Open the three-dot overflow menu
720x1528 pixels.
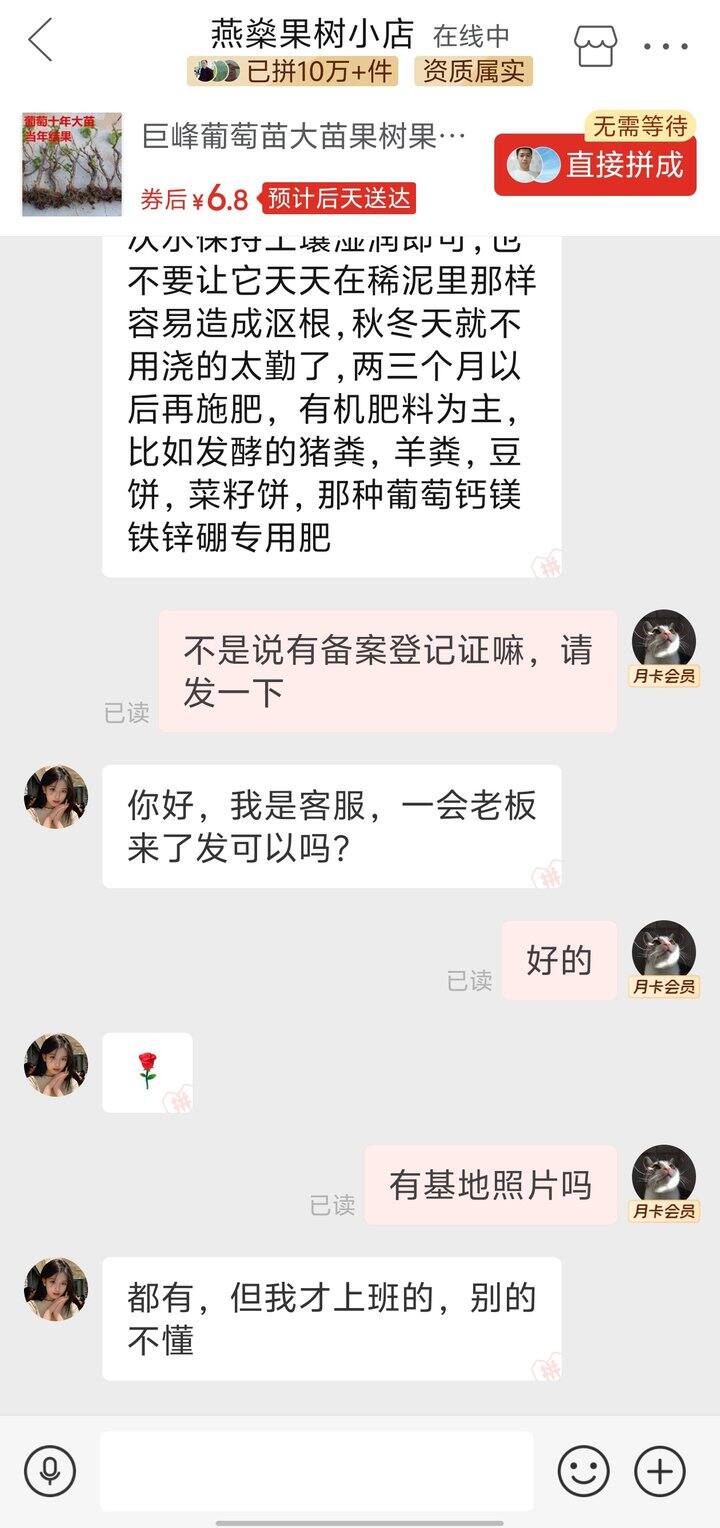pyautogui.click(x=665, y=46)
